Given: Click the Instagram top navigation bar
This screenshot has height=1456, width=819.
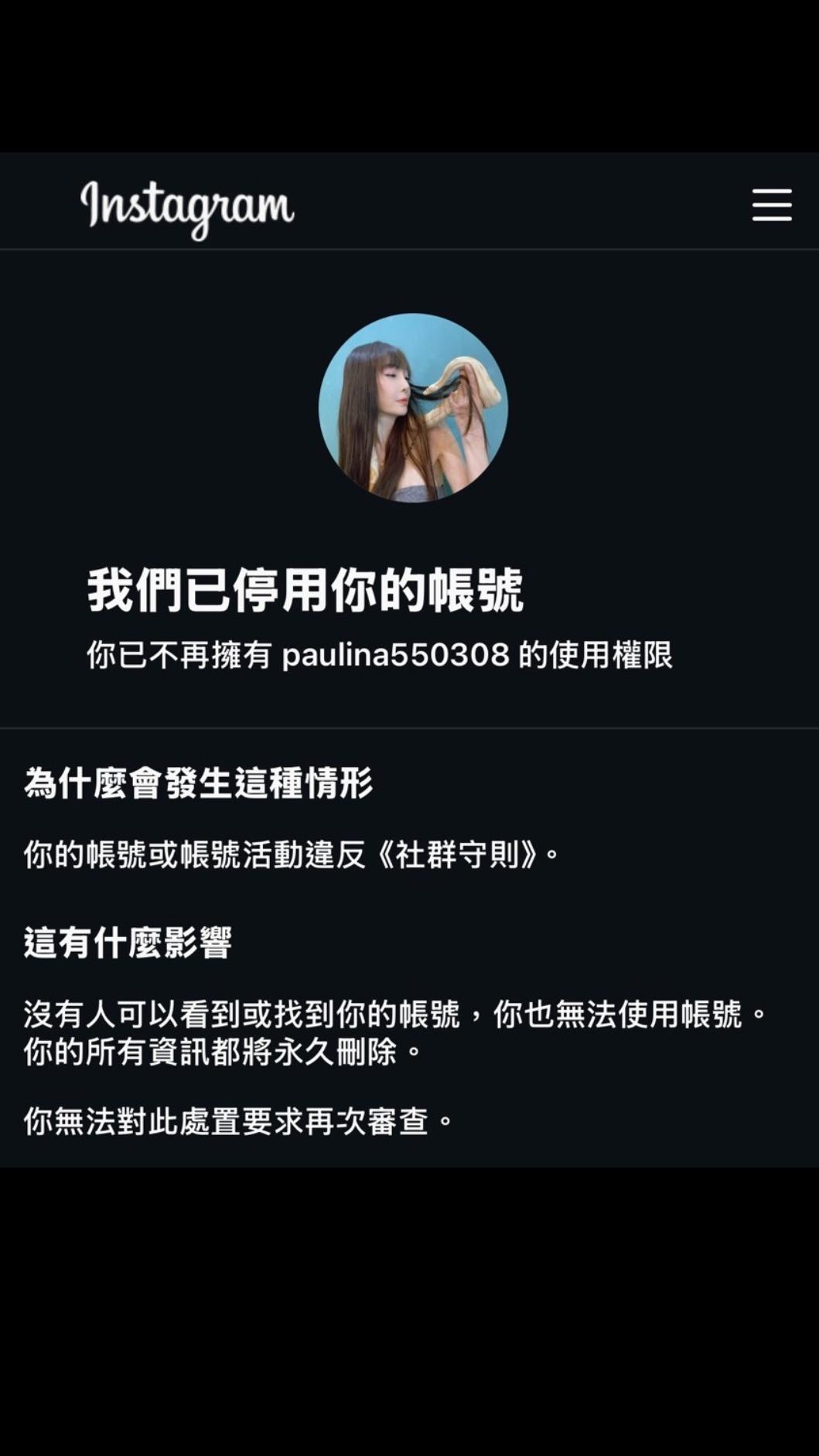Looking at the screenshot, I should [409, 204].
